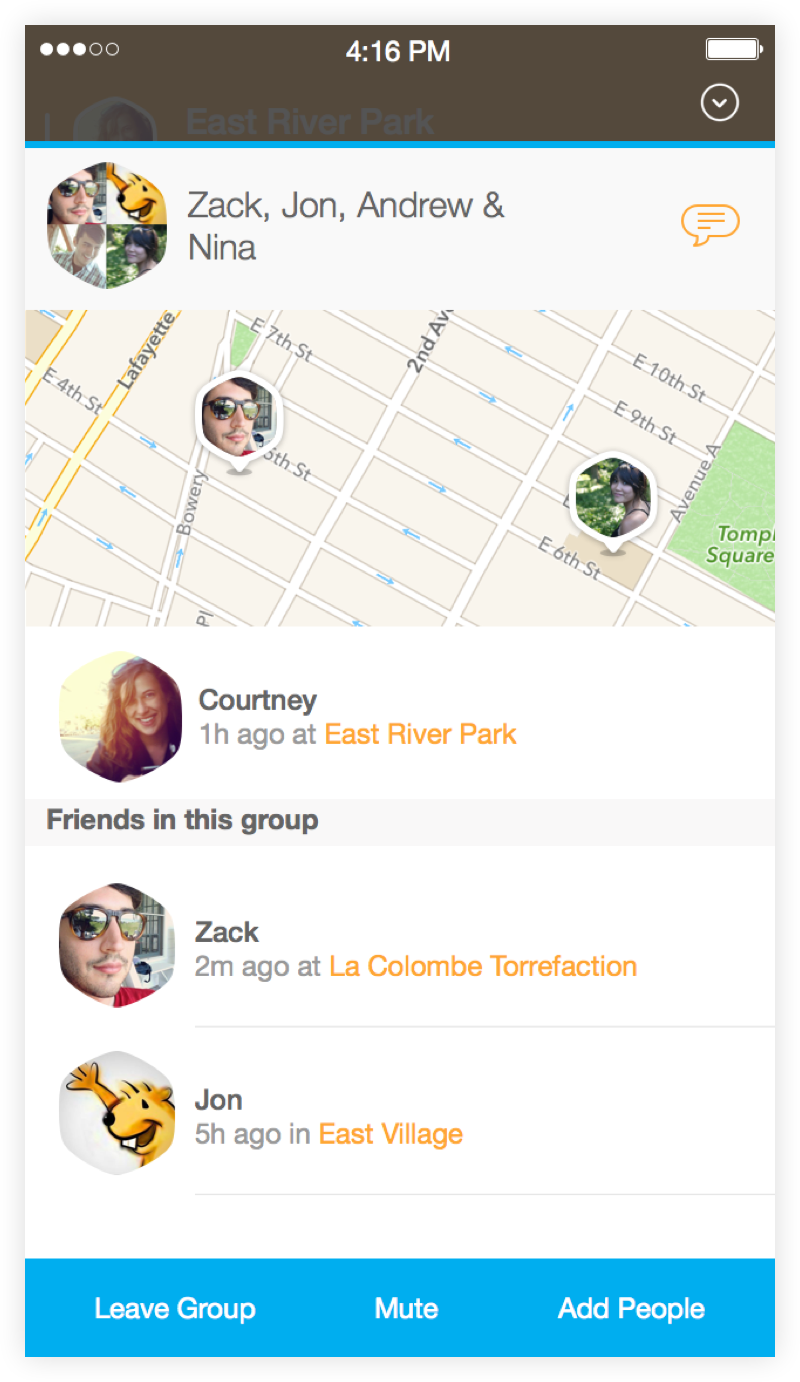Open La Colombe Torrefaction venue link
The image size is (800, 1382).
pyautogui.click(x=483, y=966)
